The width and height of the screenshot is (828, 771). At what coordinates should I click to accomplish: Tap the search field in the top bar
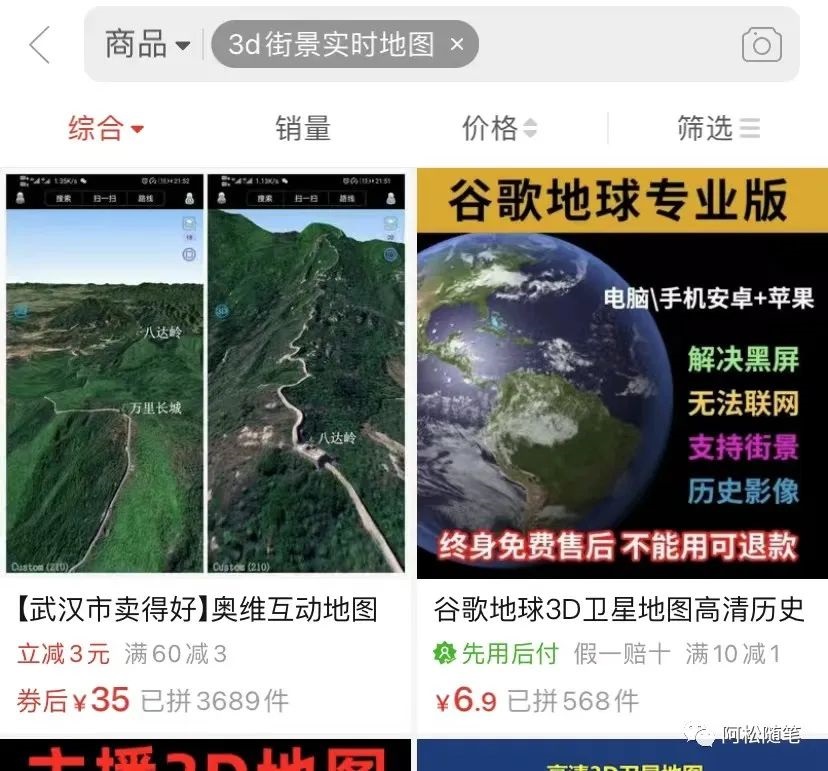(x=610, y=45)
